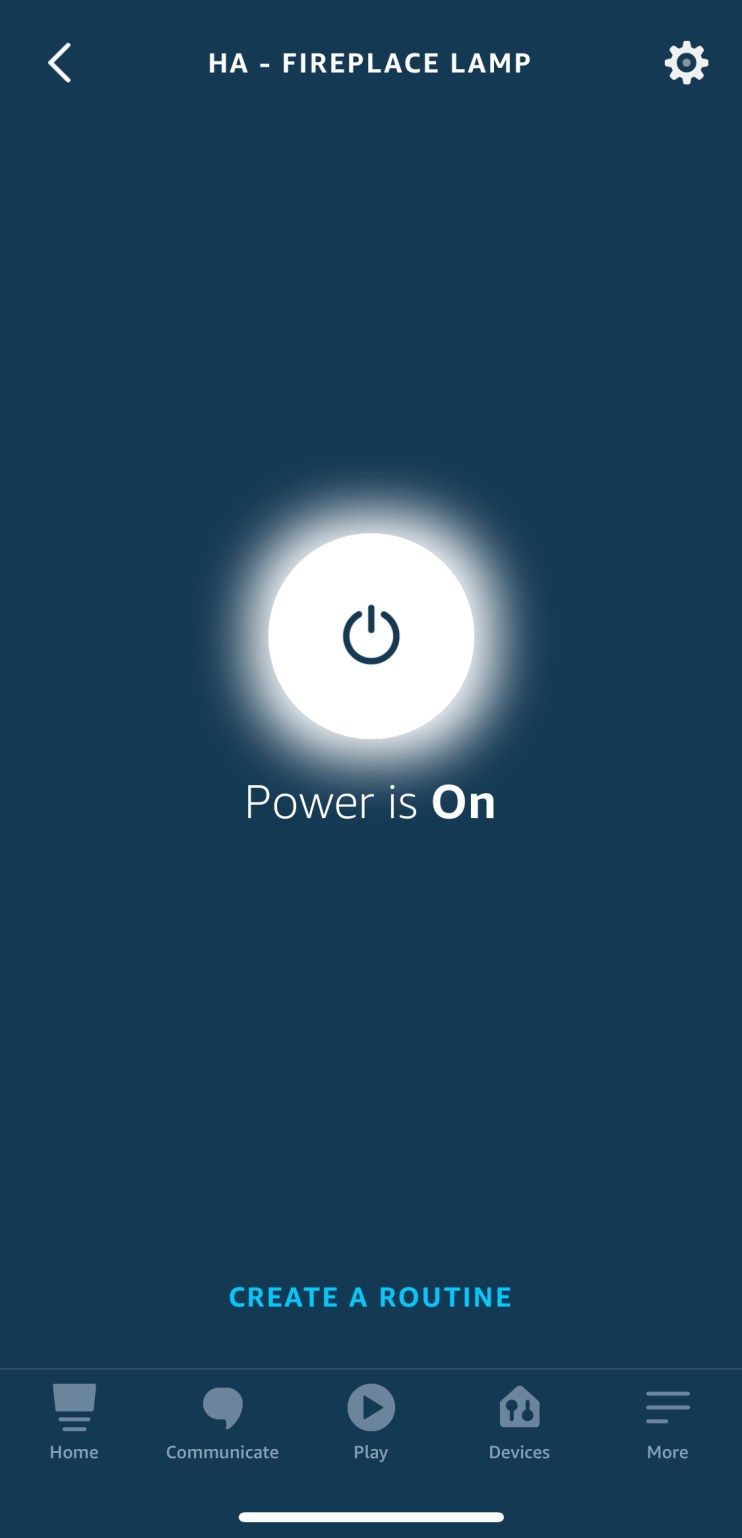Tap the glowing white power control circle

[x=371, y=637]
